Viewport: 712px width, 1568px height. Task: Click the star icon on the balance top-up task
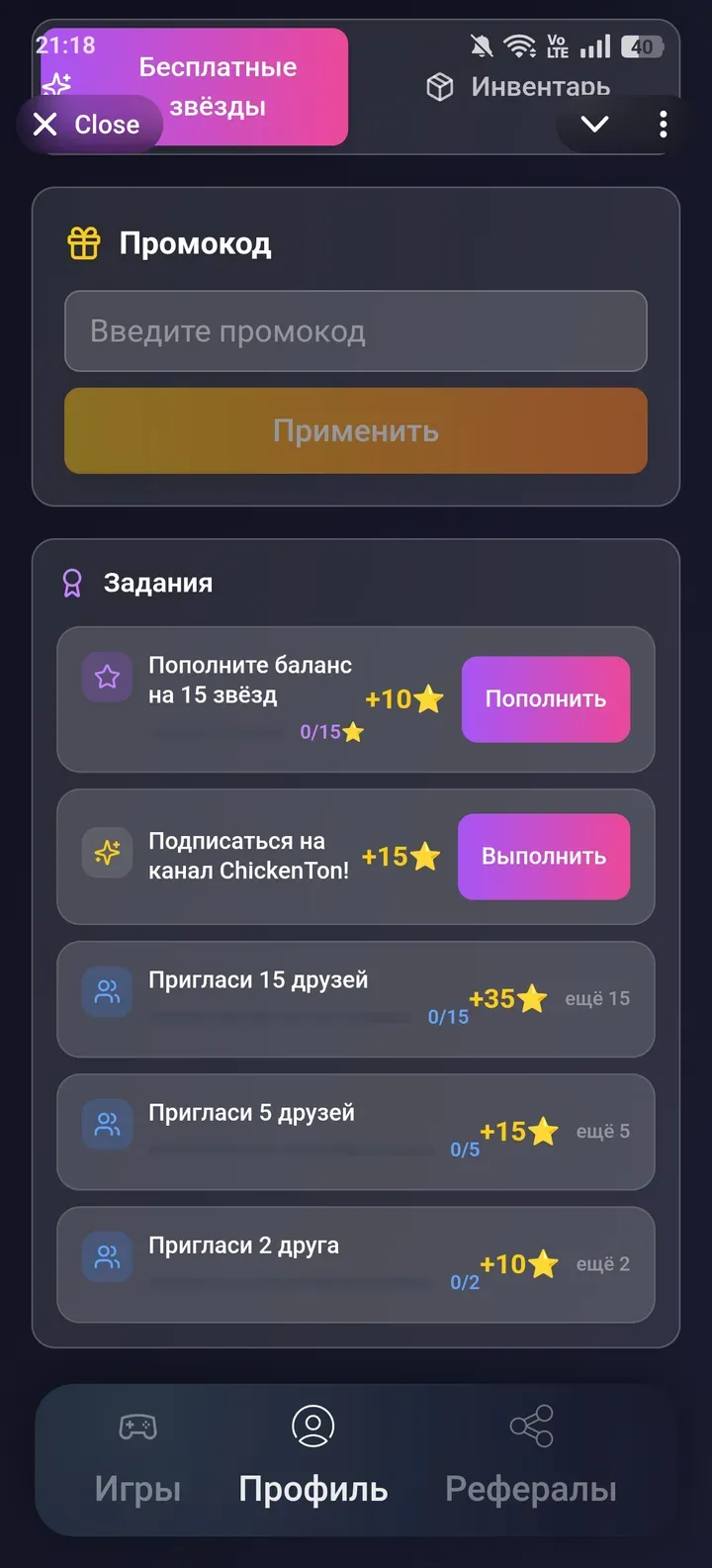(x=107, y=679)
